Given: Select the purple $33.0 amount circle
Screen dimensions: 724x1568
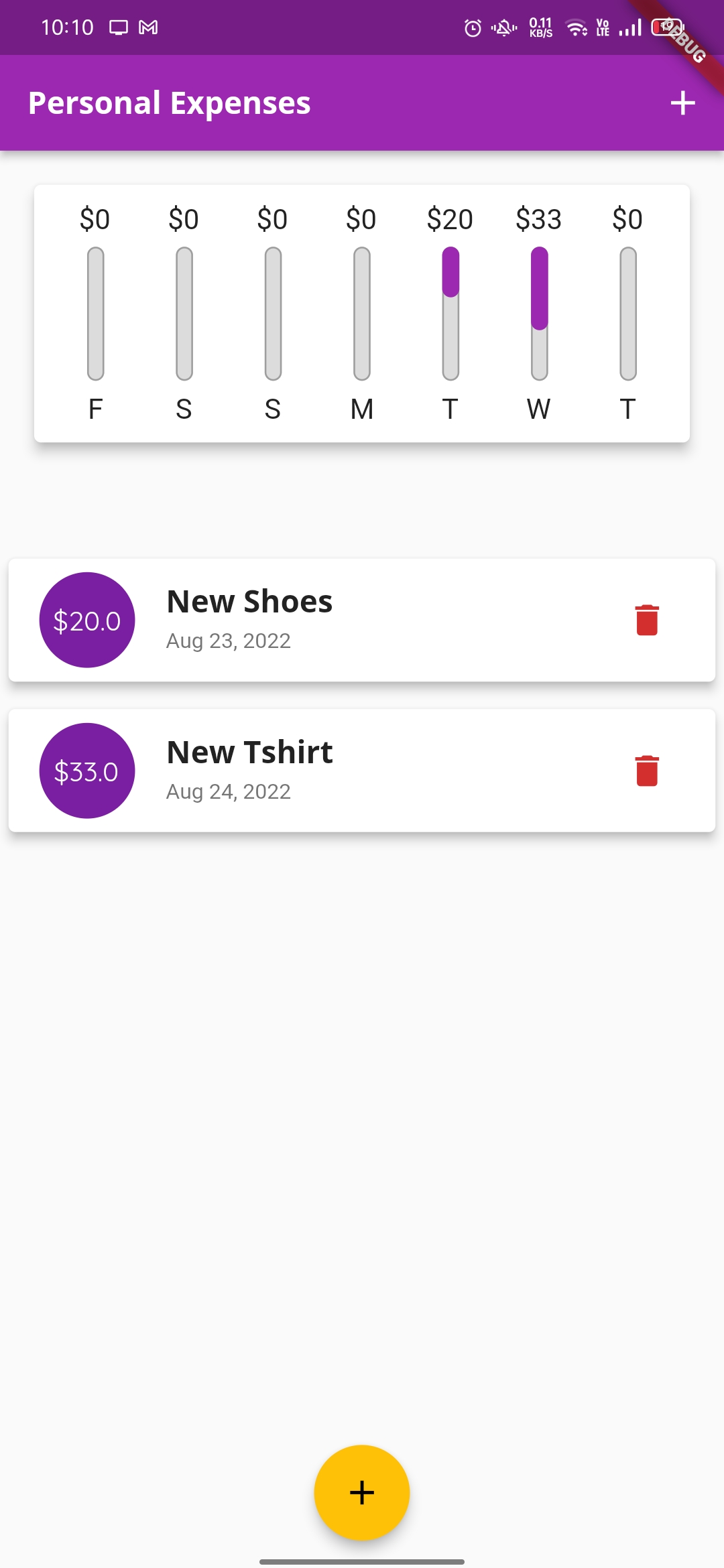Looking at the screenshot, I should [86, 771].
